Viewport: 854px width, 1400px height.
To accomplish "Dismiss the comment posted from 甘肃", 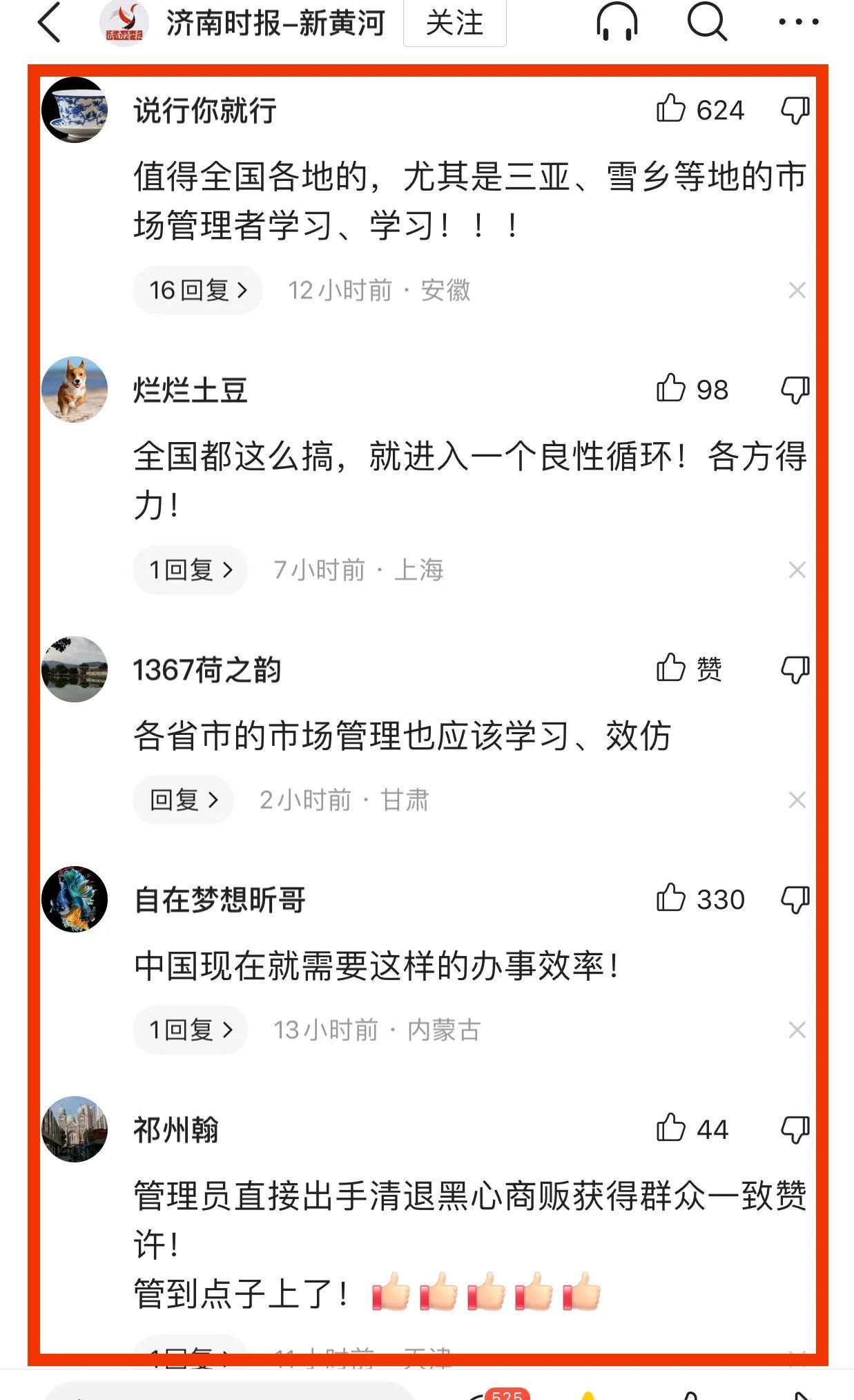I will click(x=797, y=800).
